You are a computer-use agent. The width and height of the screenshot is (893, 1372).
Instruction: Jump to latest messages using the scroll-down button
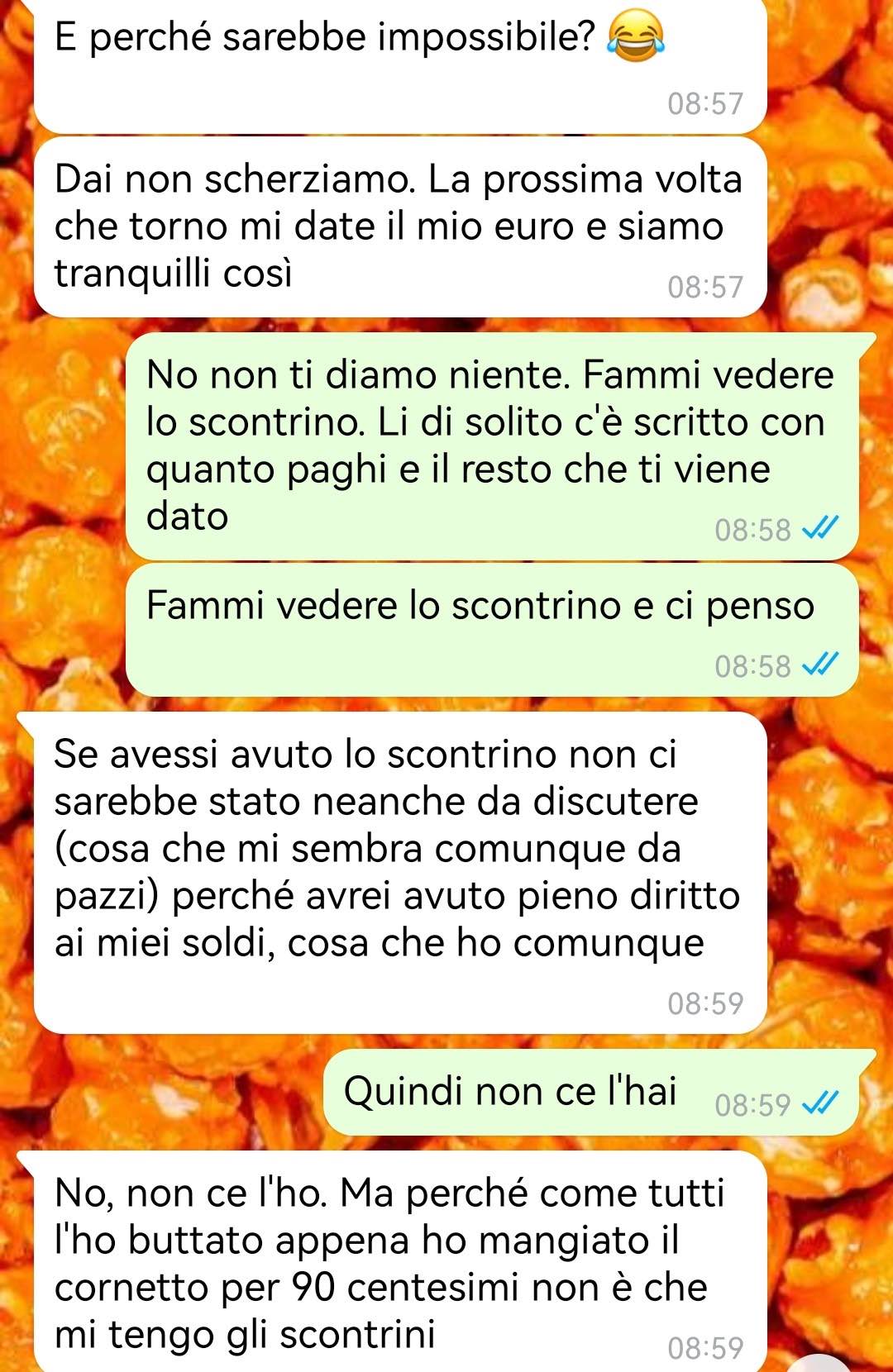[820, 1365]
